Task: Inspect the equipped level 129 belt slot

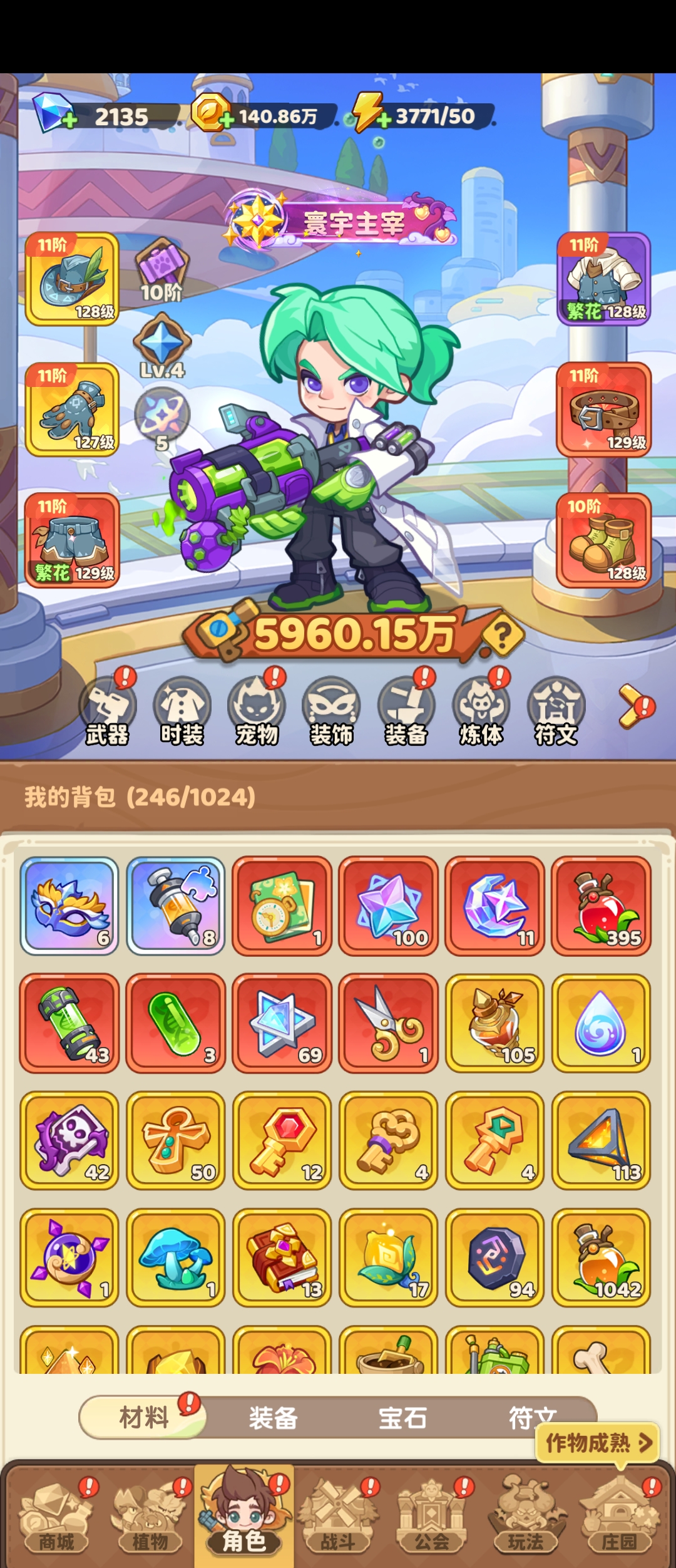Action: click(603, 410)
